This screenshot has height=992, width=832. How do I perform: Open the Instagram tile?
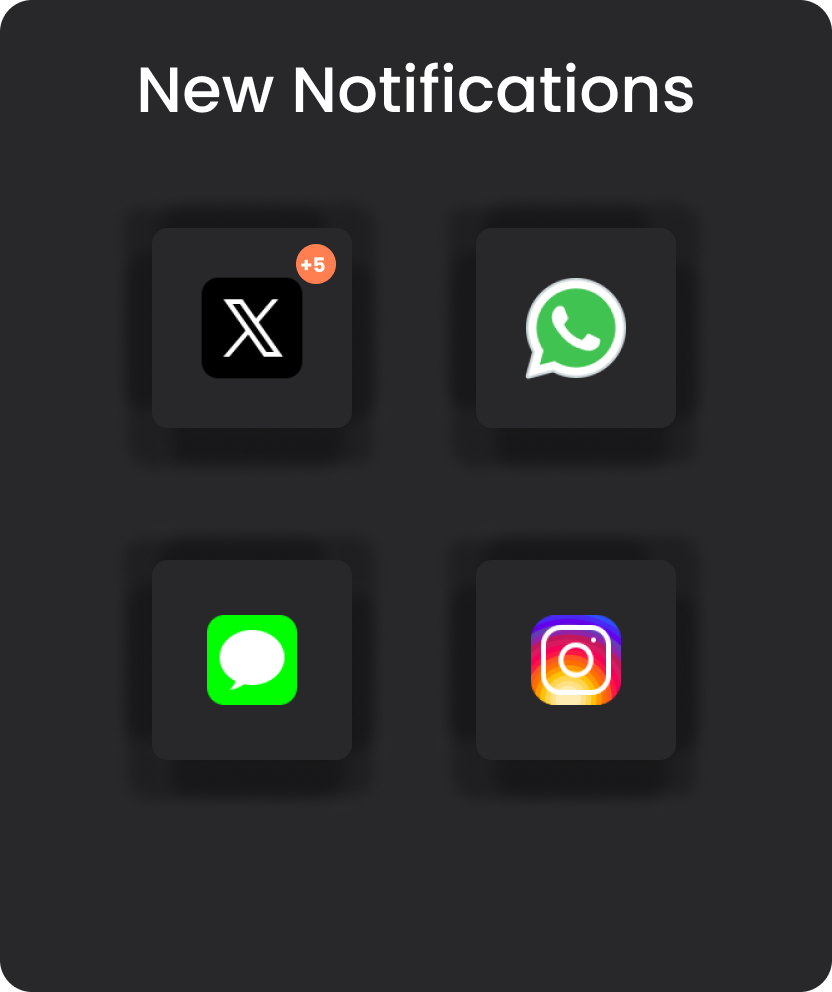[x=576, y=660]
